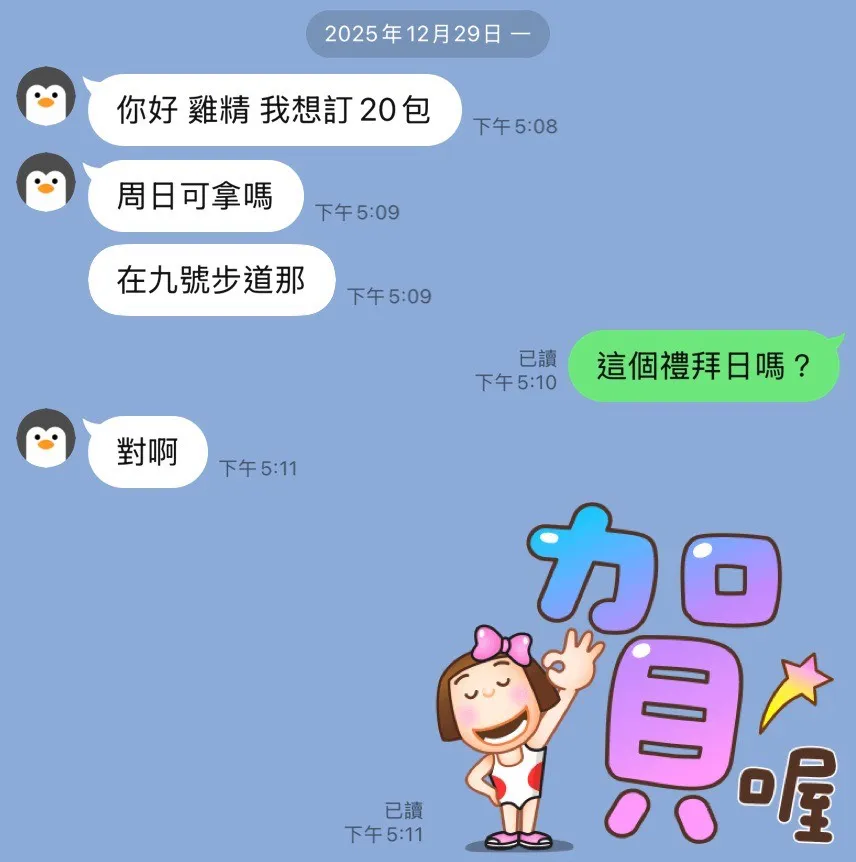Tap the penguin avatar beside 周日可拿嗎

tap(46, 183)
